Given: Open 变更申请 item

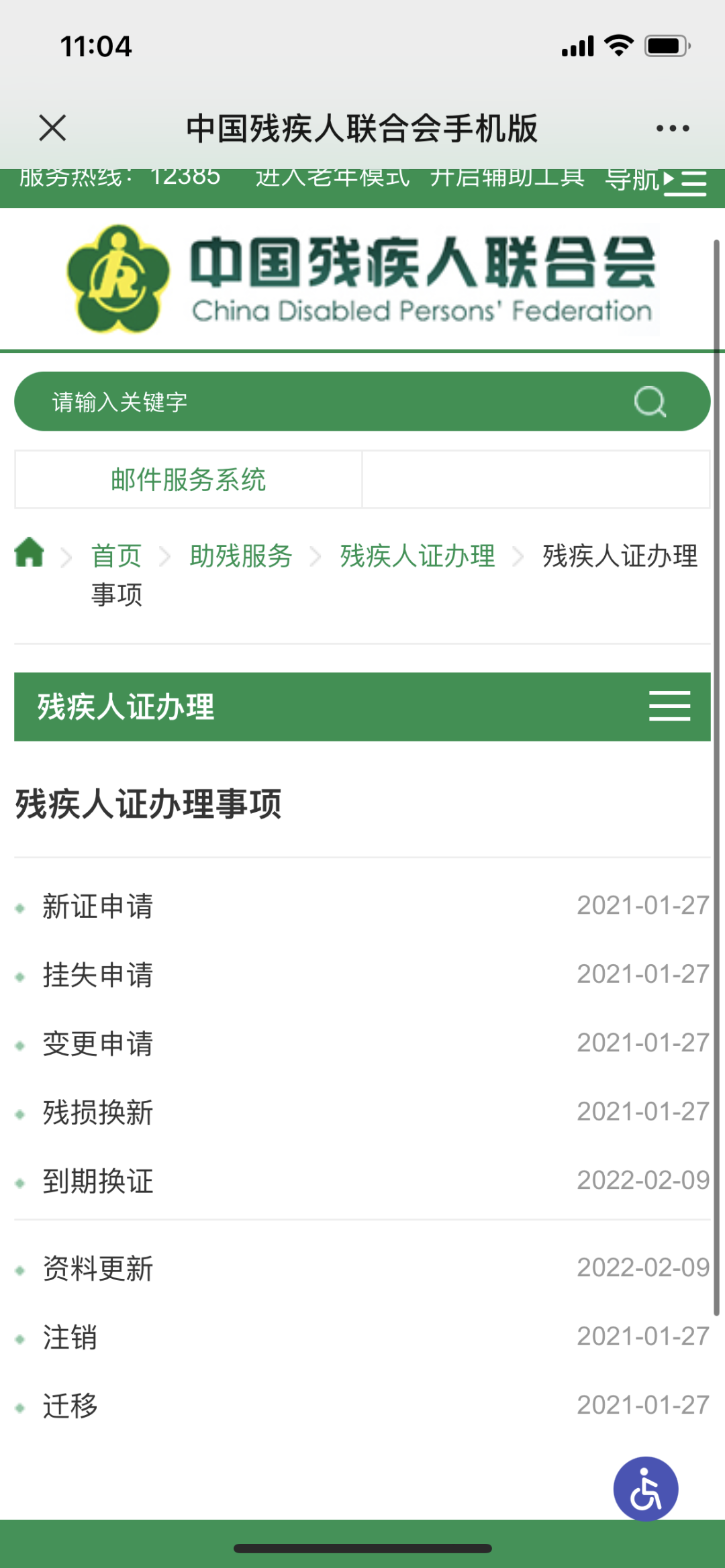Looking at the screenshot, I should [x=98, y=1043].
